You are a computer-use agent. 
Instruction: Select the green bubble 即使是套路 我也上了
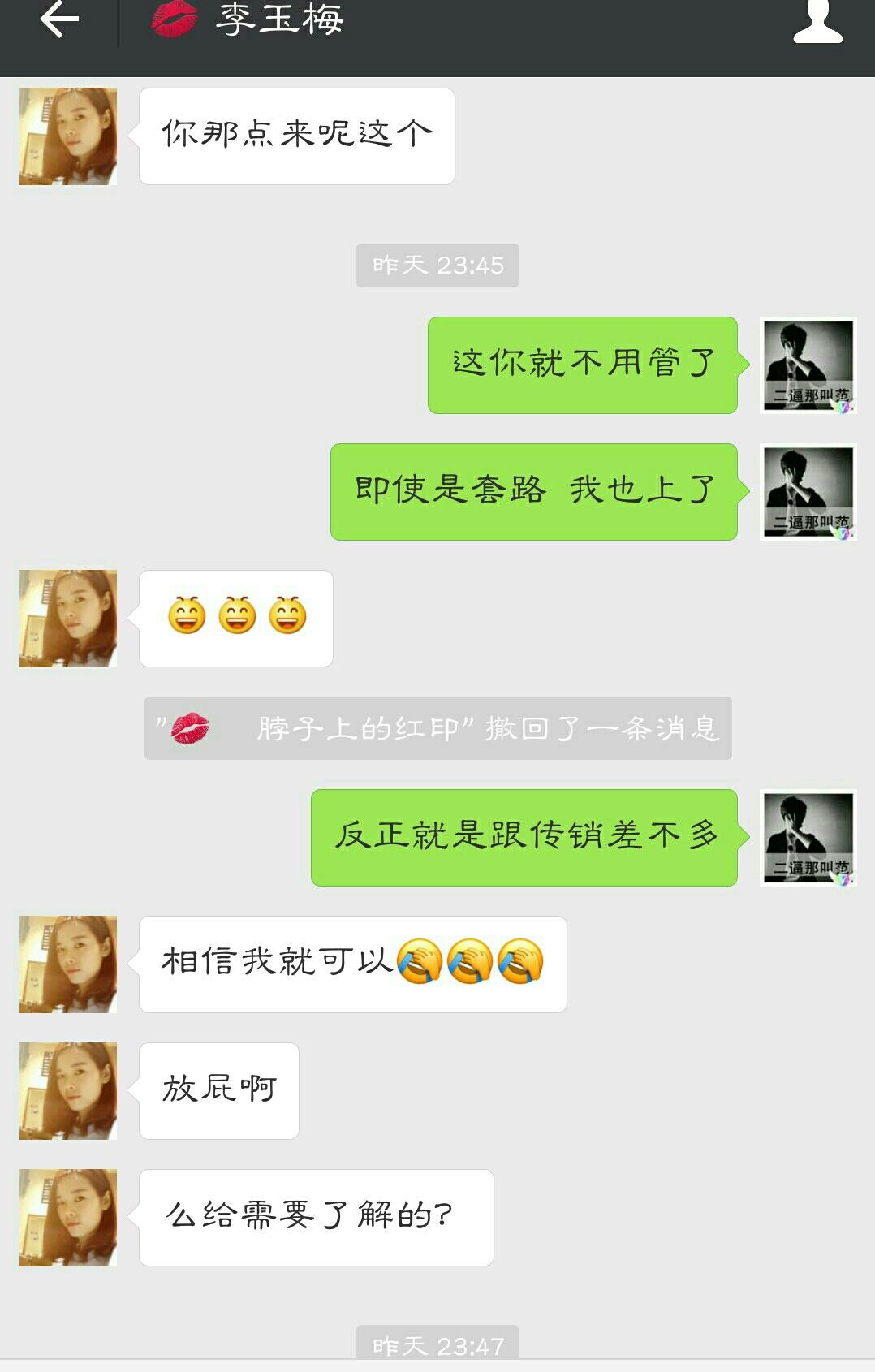click(x=532, y=490)
